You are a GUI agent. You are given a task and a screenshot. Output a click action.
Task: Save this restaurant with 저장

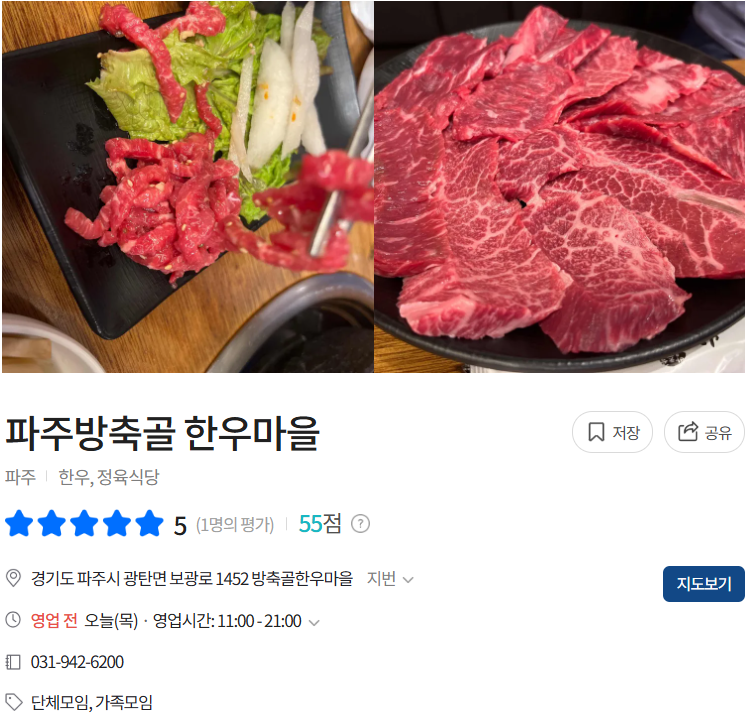click(x=612, y=432)
